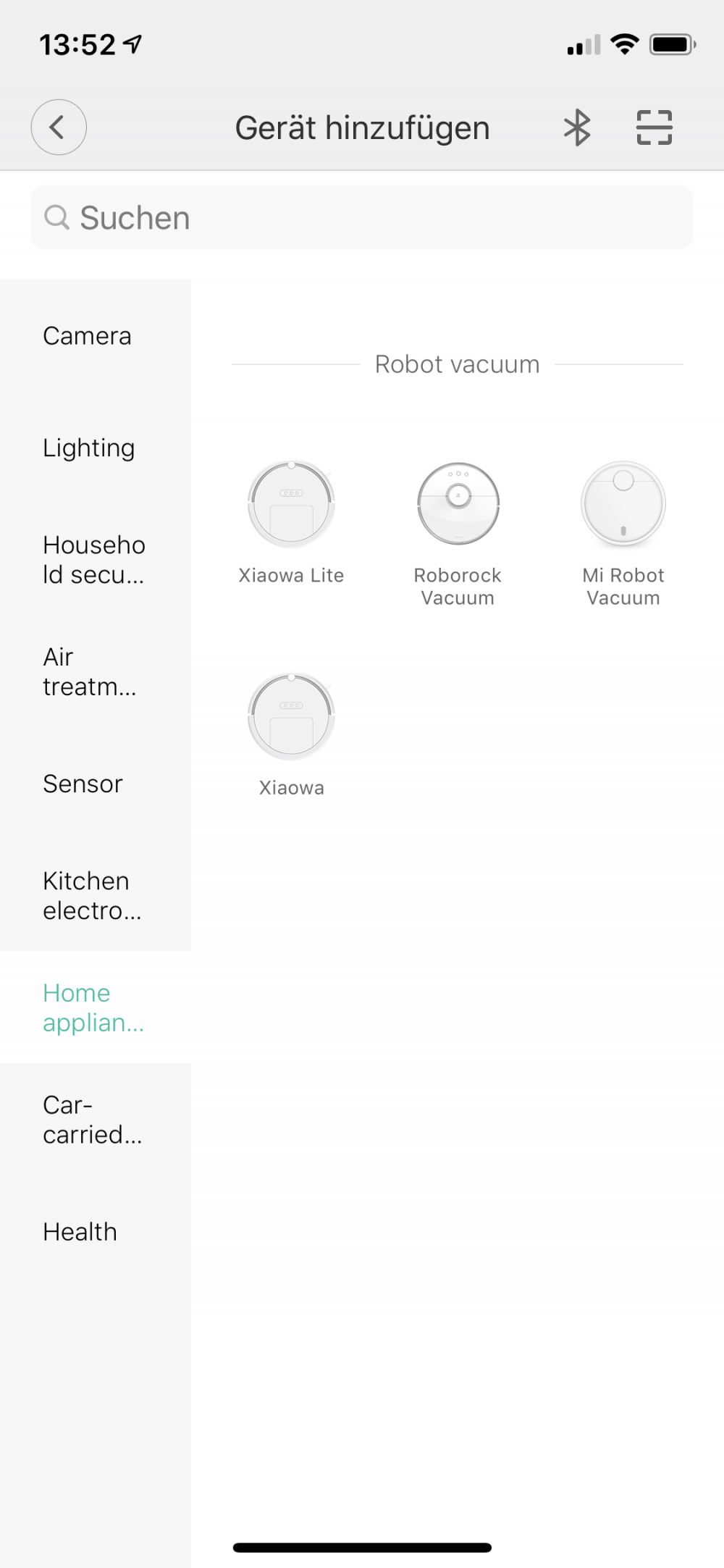
Task: Open the Kitchen electronics category
Action: [x=92, y=896]
